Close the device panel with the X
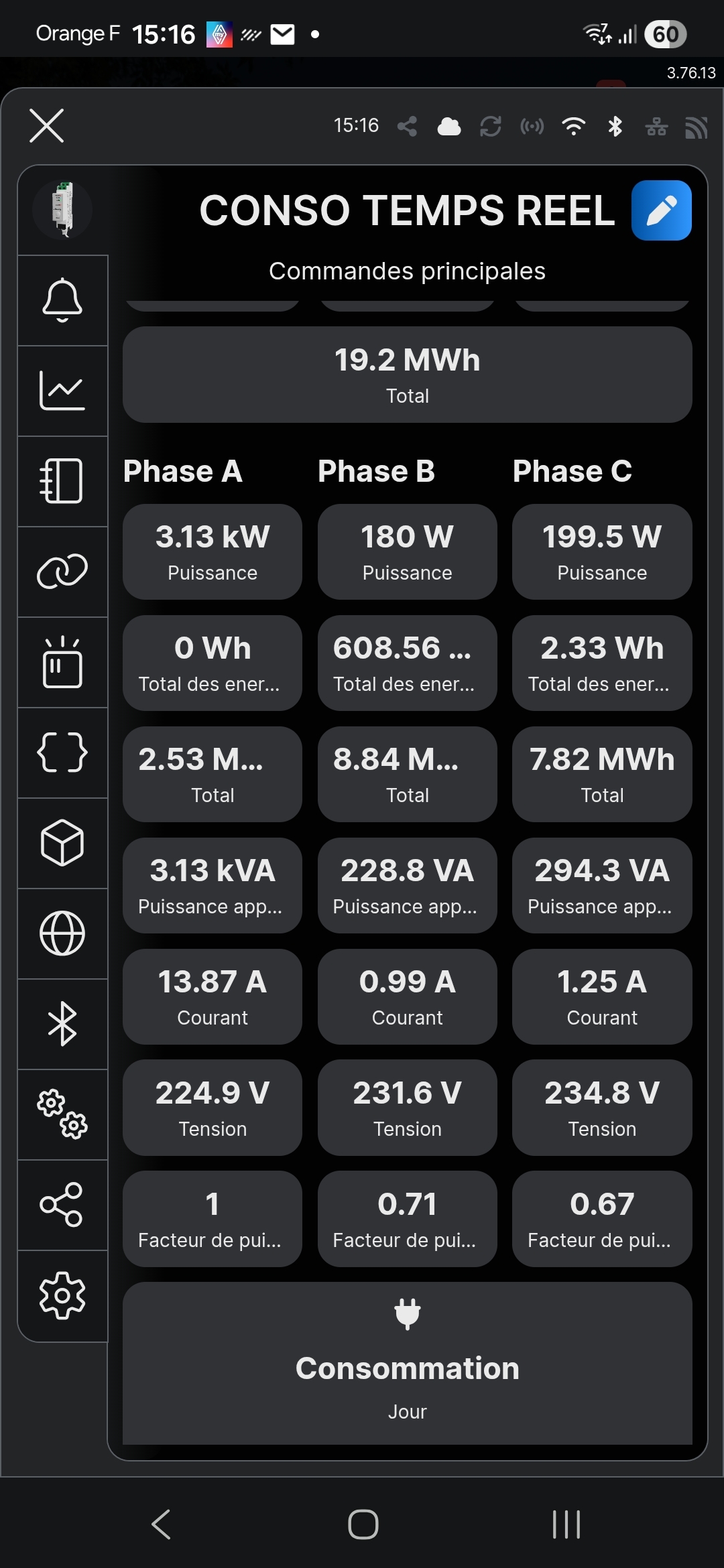This screenshot has height=1568, width=724. (47, 126)
